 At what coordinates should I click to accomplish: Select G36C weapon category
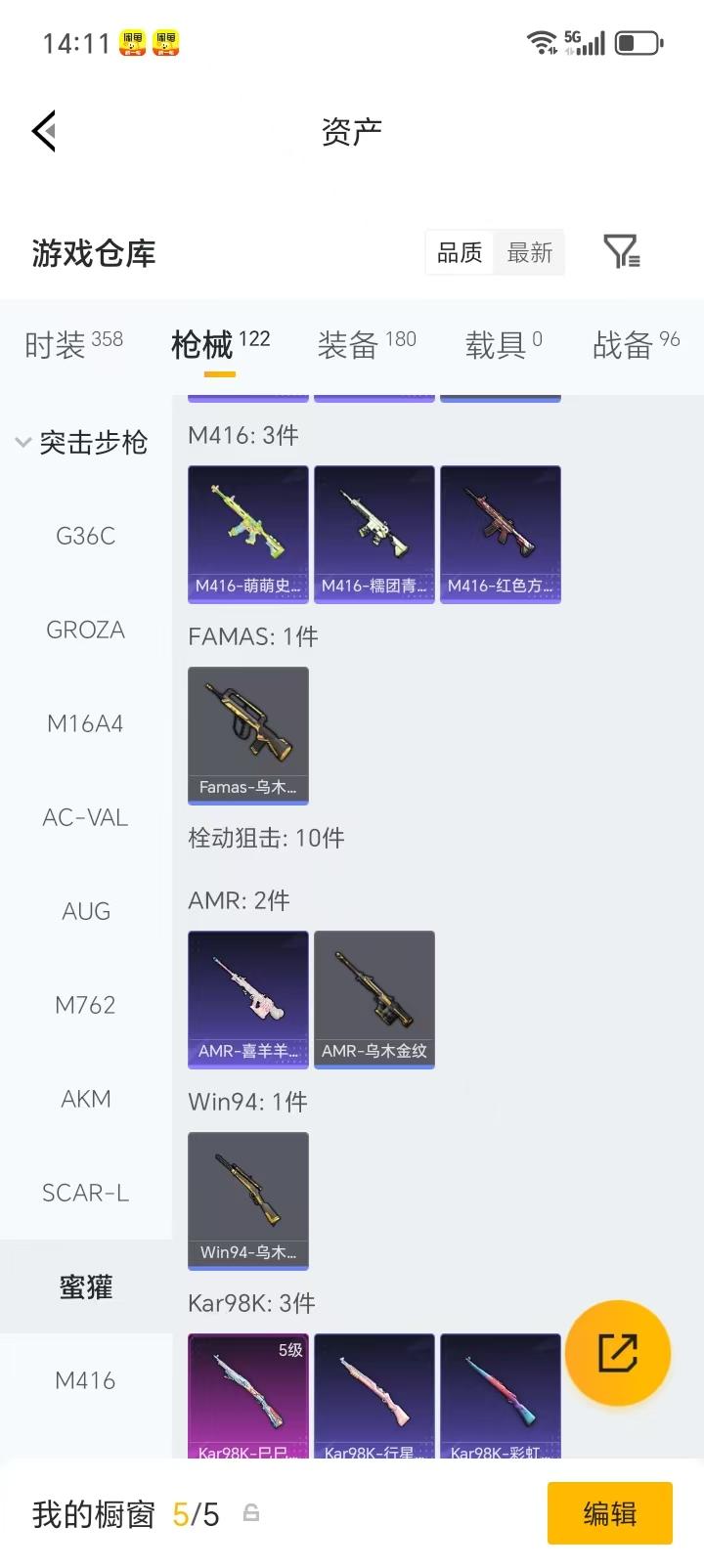[85, 536]
